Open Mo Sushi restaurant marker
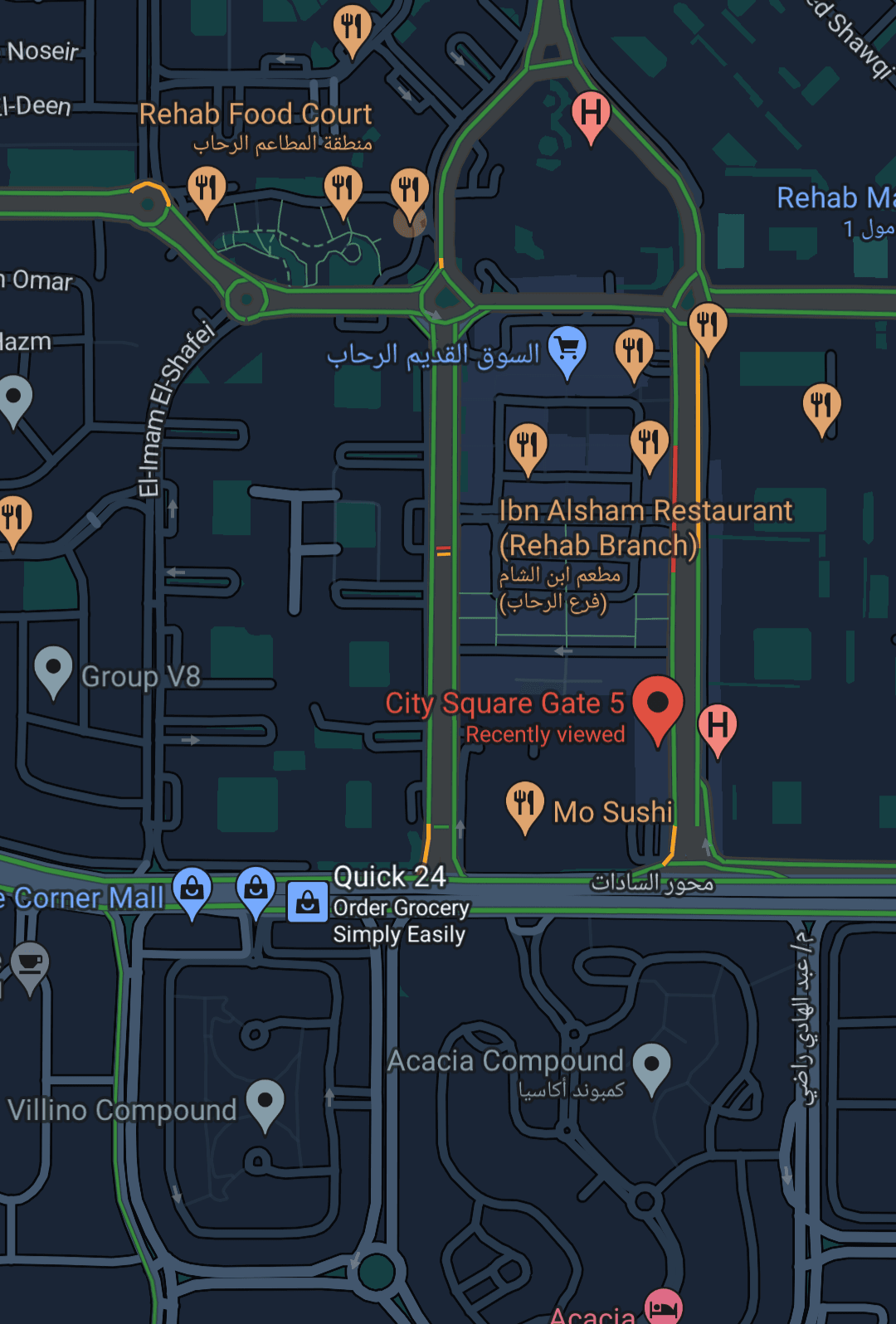This screenshot has height=1324, width=896. click(524, 804)
